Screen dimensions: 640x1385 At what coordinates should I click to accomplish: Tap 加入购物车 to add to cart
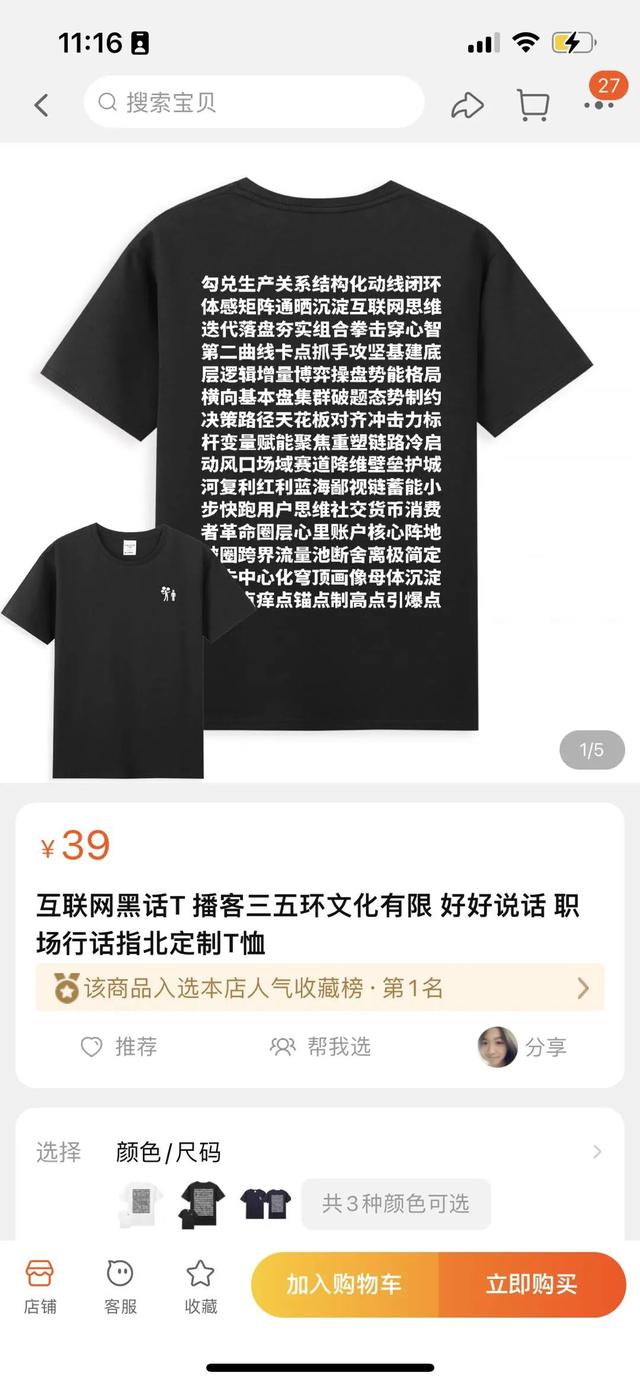pyautogui.click(x=344, y=1285)
